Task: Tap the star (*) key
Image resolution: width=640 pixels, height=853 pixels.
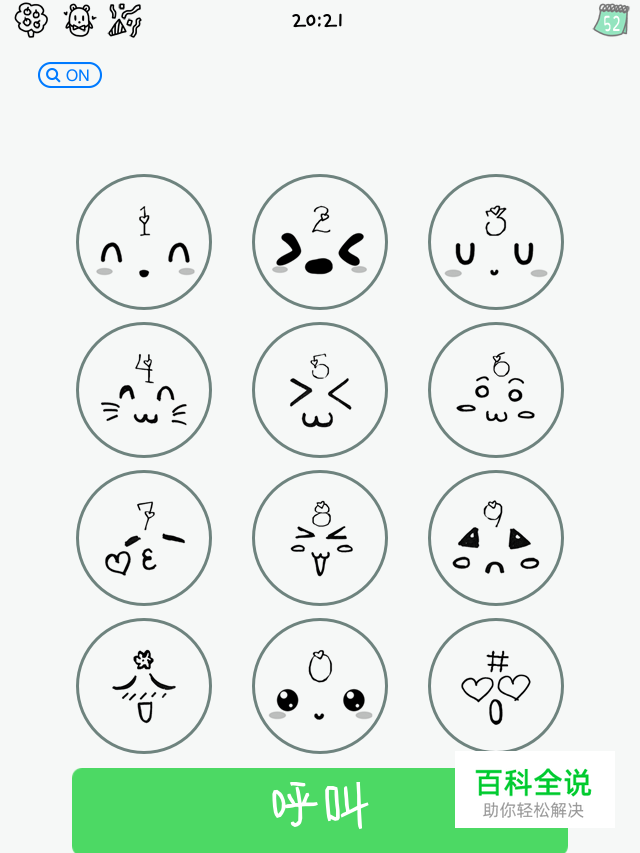Action: (144, 686)
